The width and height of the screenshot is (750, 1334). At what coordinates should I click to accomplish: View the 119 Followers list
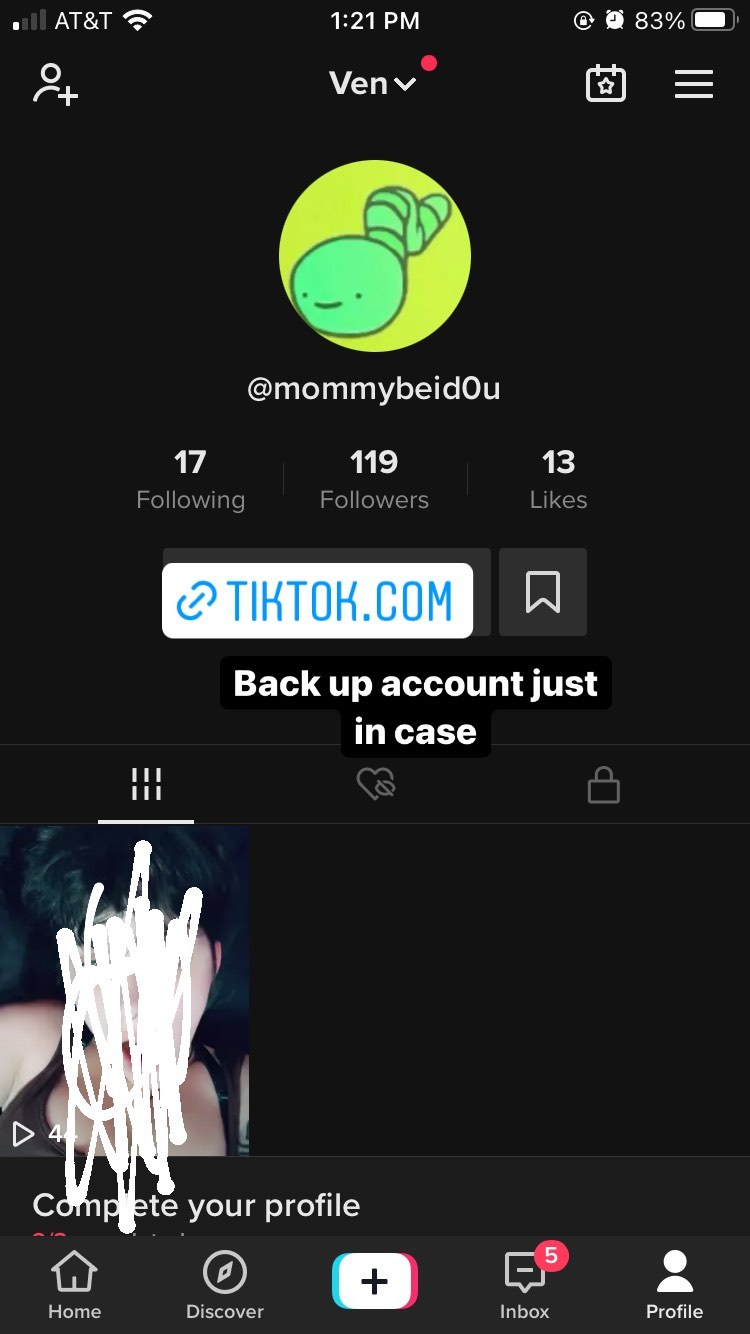374,480
